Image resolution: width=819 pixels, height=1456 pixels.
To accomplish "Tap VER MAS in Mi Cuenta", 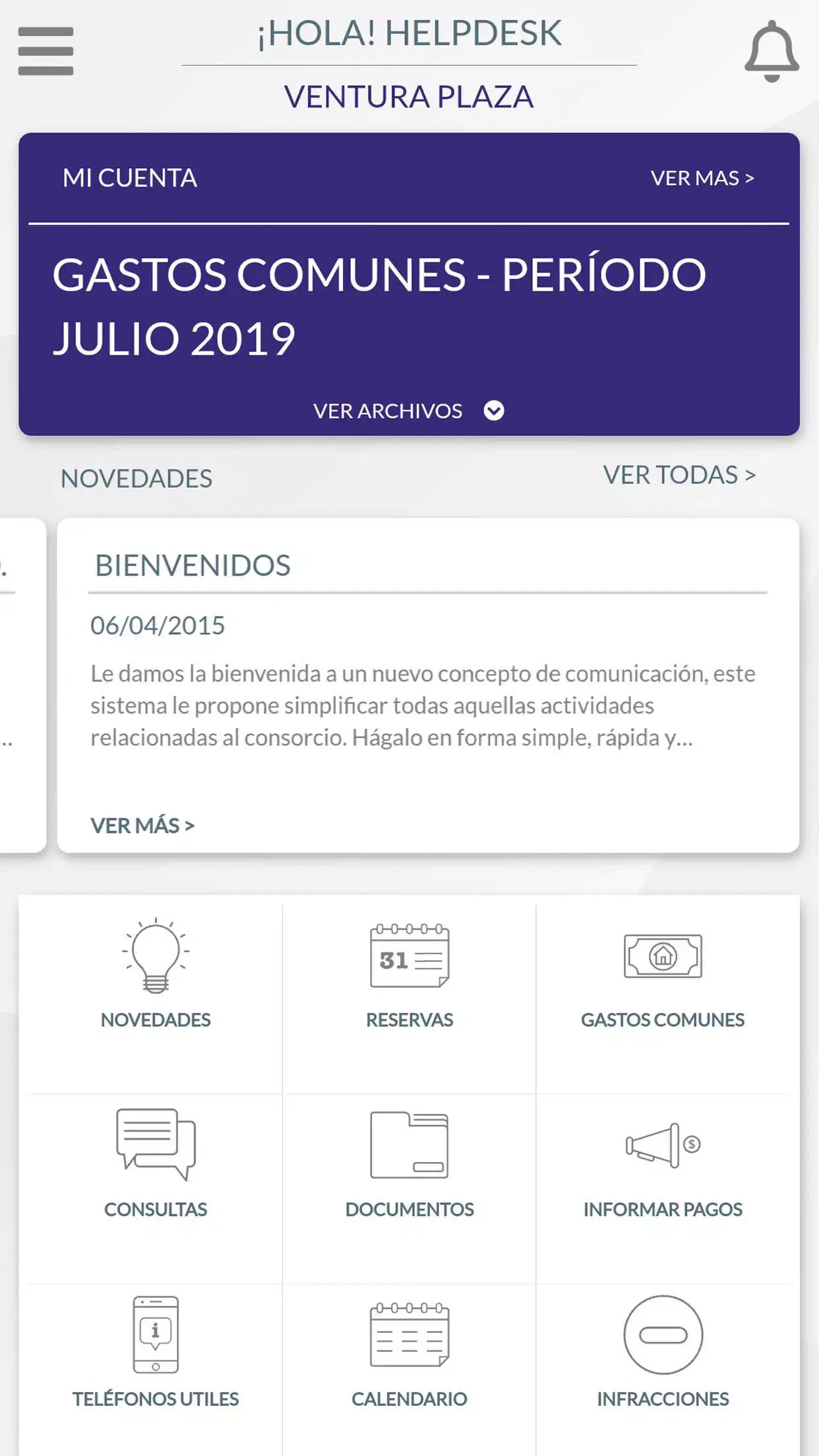I will (702, 178).
